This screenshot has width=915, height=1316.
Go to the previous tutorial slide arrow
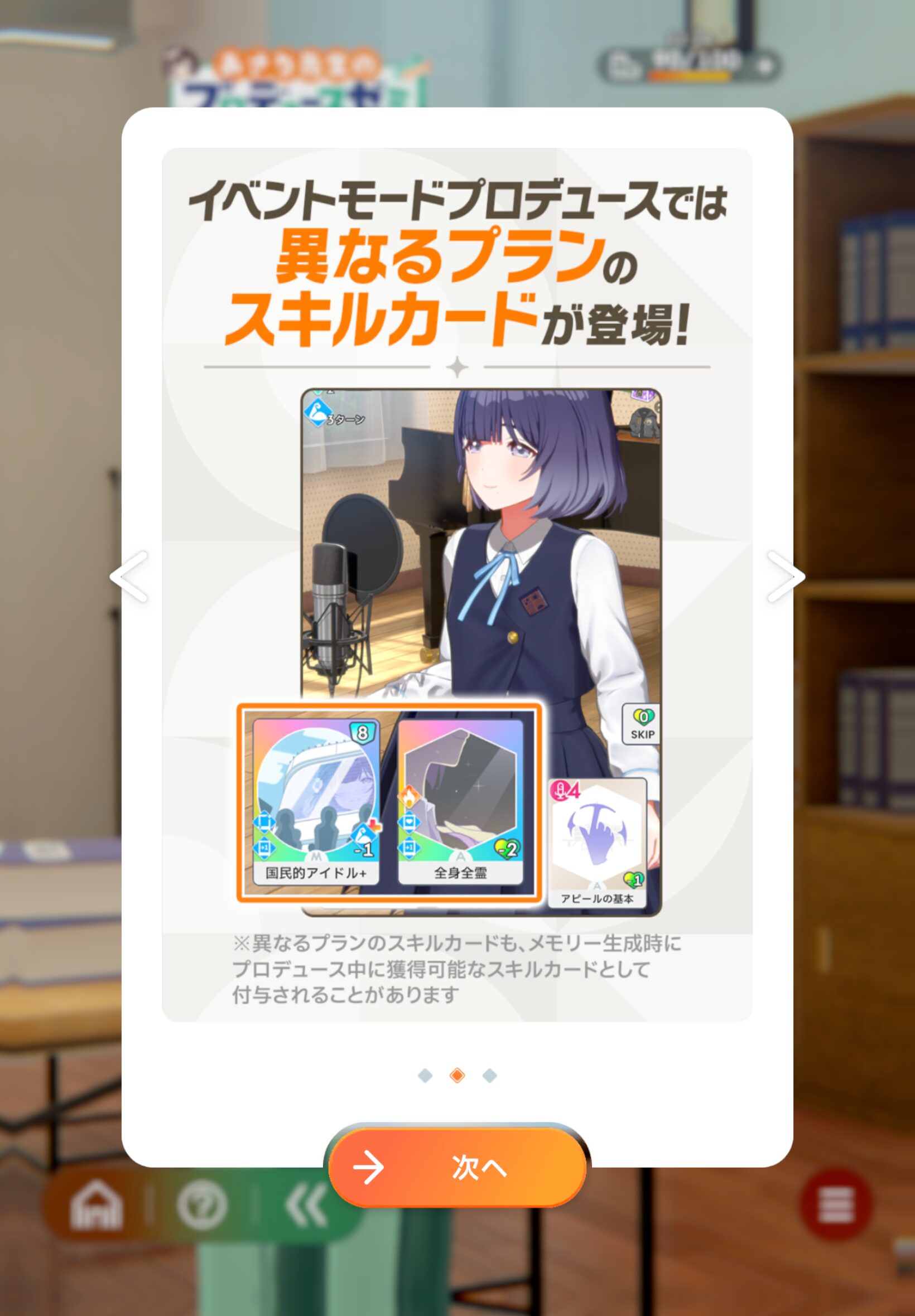coord(129,577)
